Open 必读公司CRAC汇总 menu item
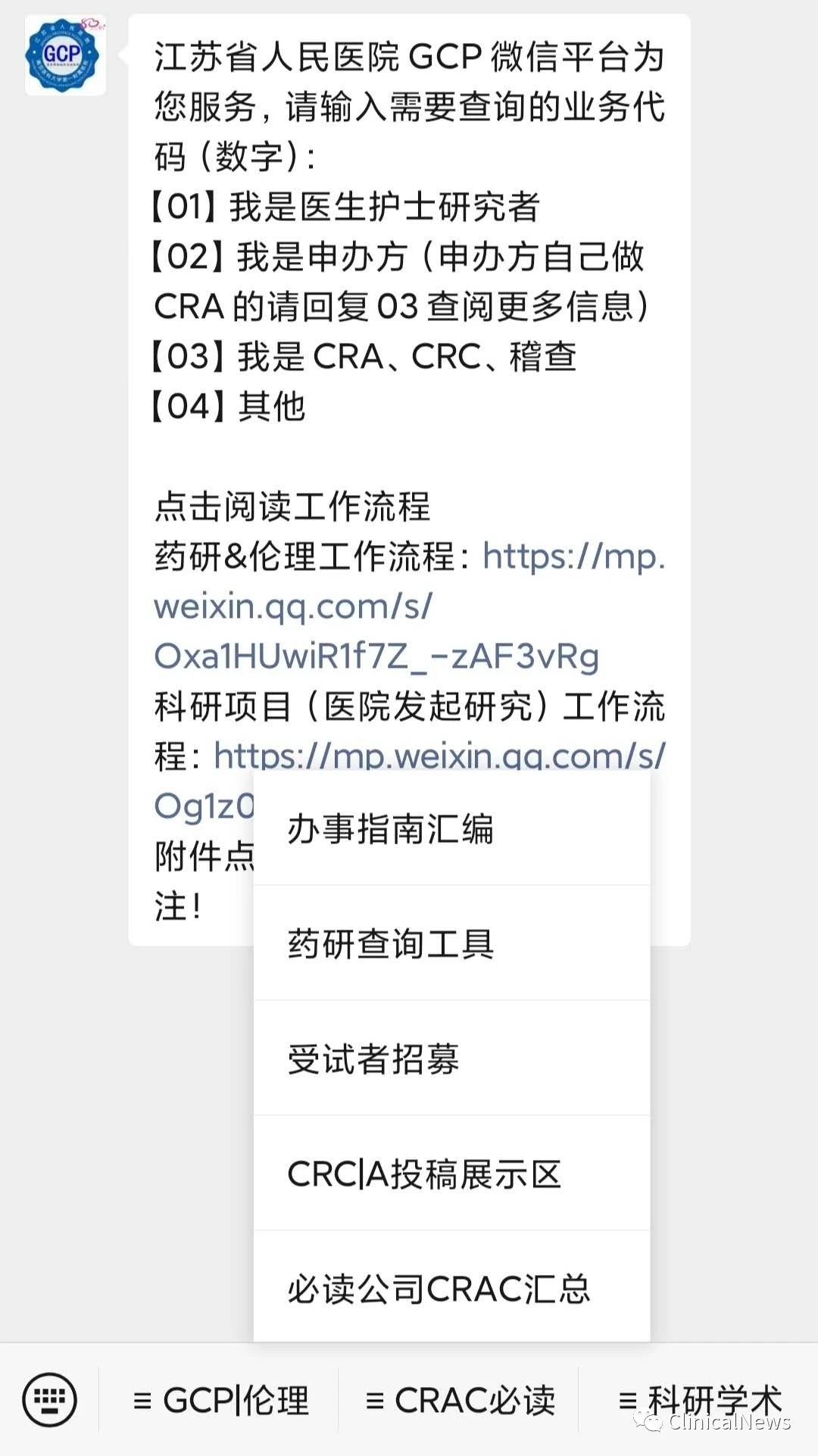The width and height of the screenshot is (818, 1456). 451,1288
